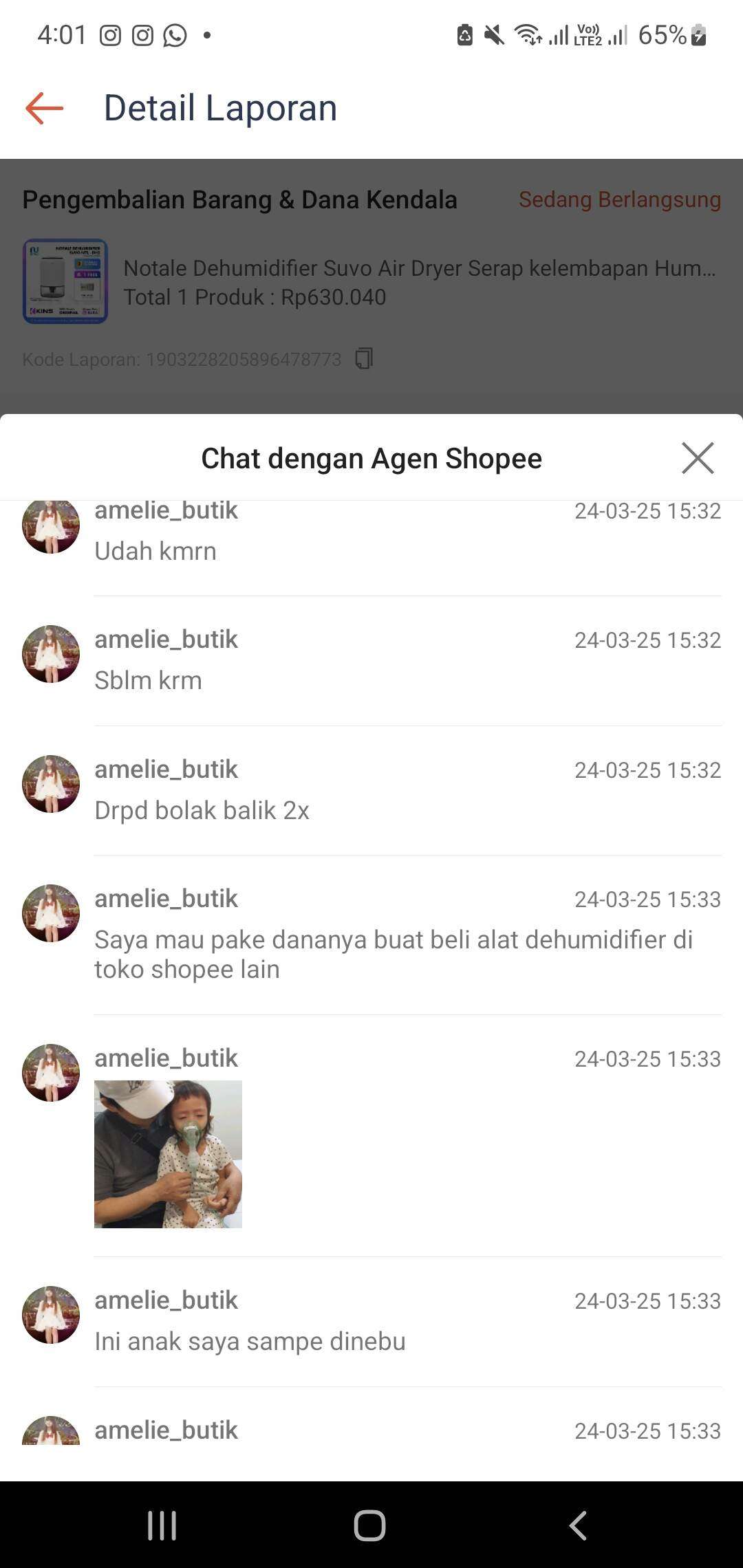Copy the Kode Laporan number
Viewport: 743px width, 1568px height.
click(364, 358)
